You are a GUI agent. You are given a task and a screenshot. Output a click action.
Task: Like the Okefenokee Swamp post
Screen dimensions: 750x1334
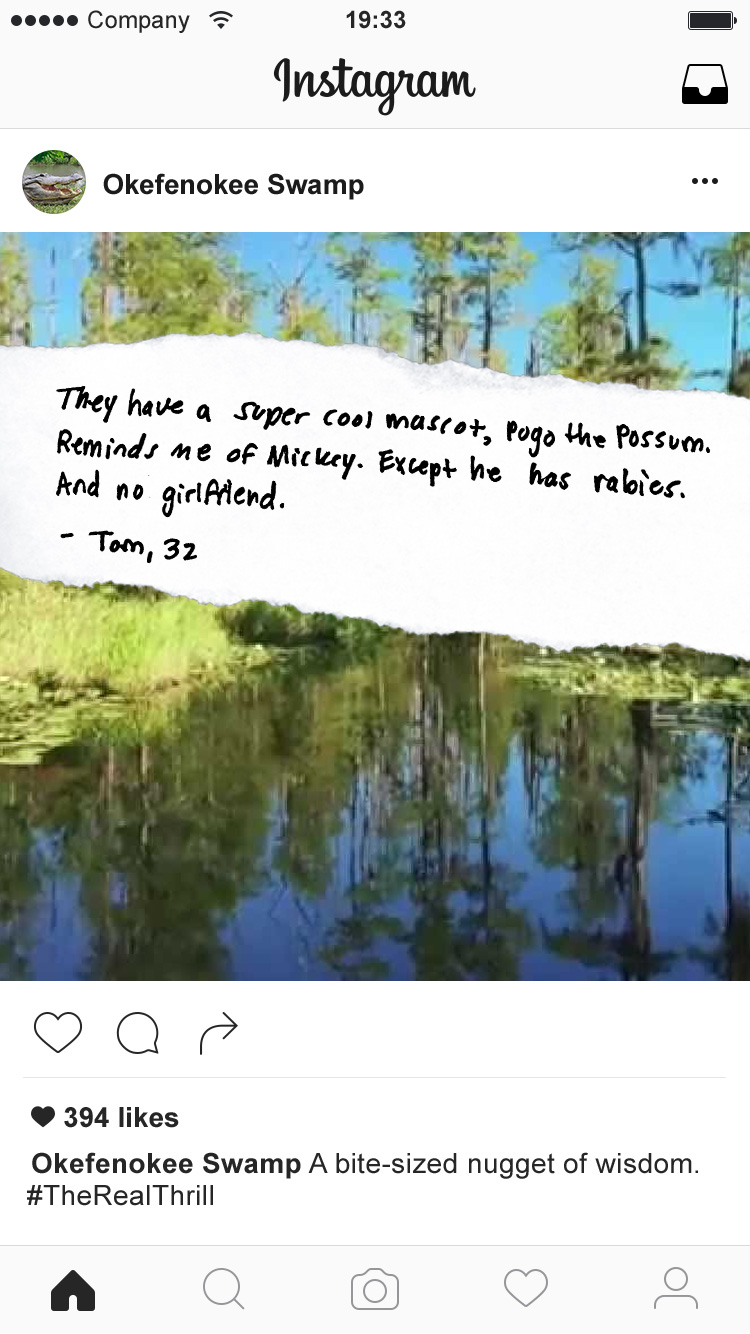pos(58,1032)
